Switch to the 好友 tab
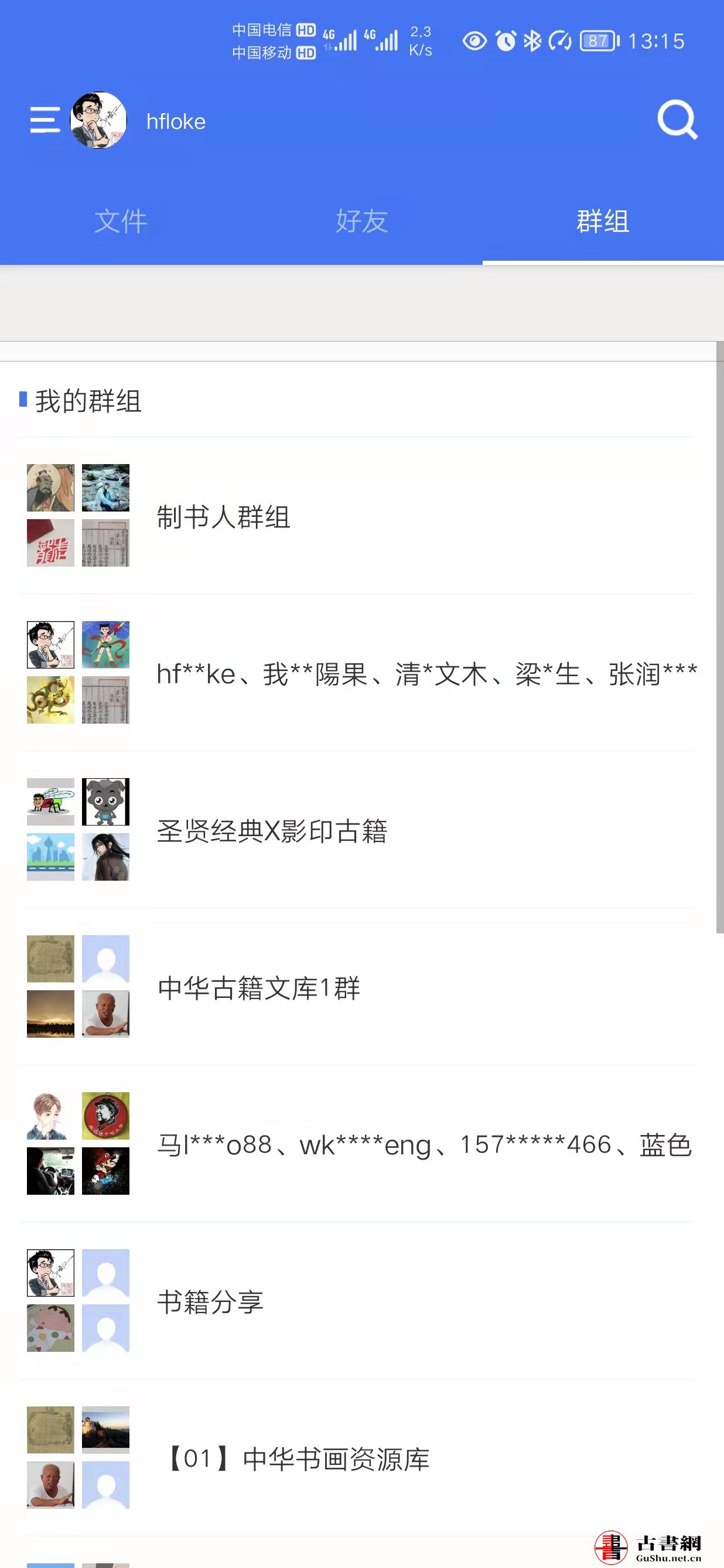The height and width of the screenshot is (1568, 724). tap(361, 221)
